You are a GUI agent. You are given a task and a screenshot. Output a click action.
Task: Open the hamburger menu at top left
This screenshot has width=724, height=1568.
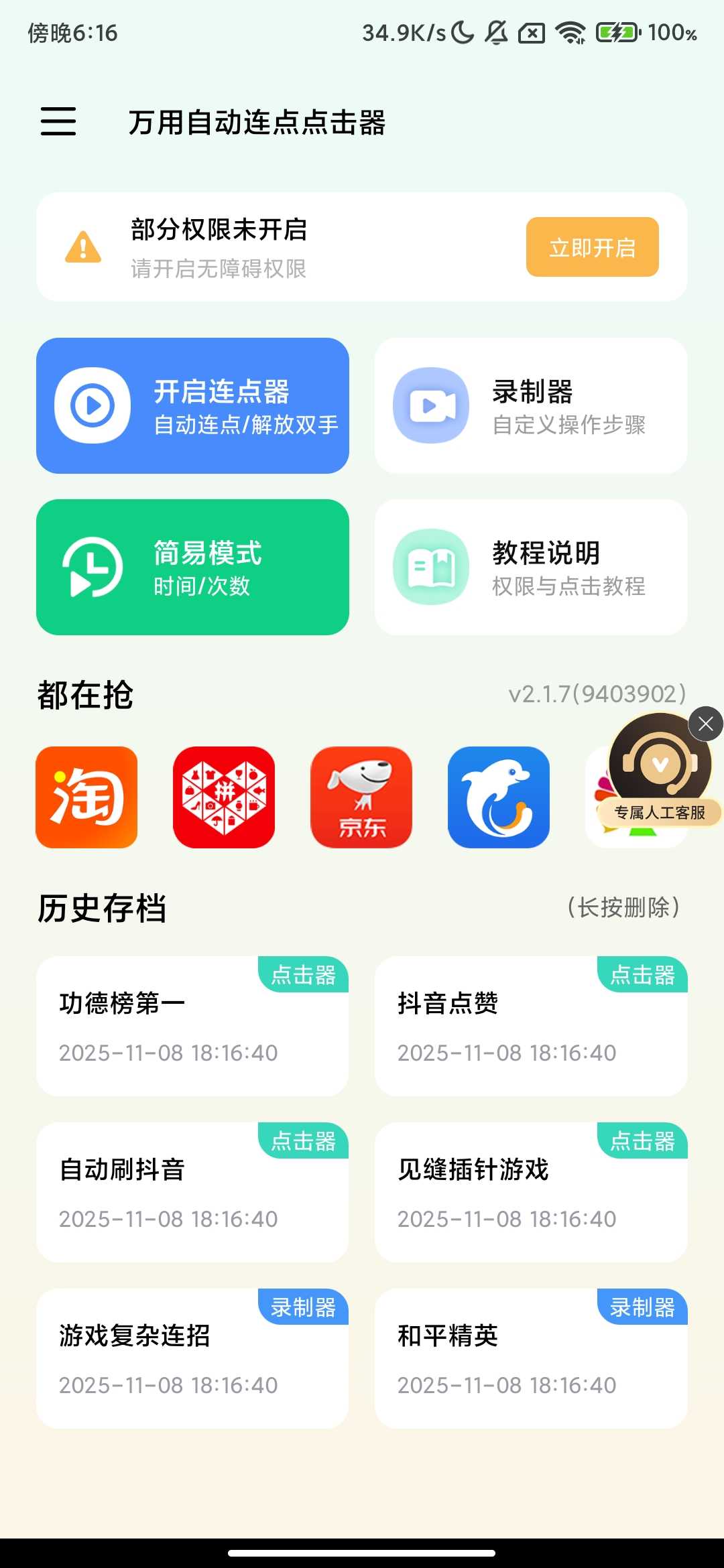(x=58, y=123)
